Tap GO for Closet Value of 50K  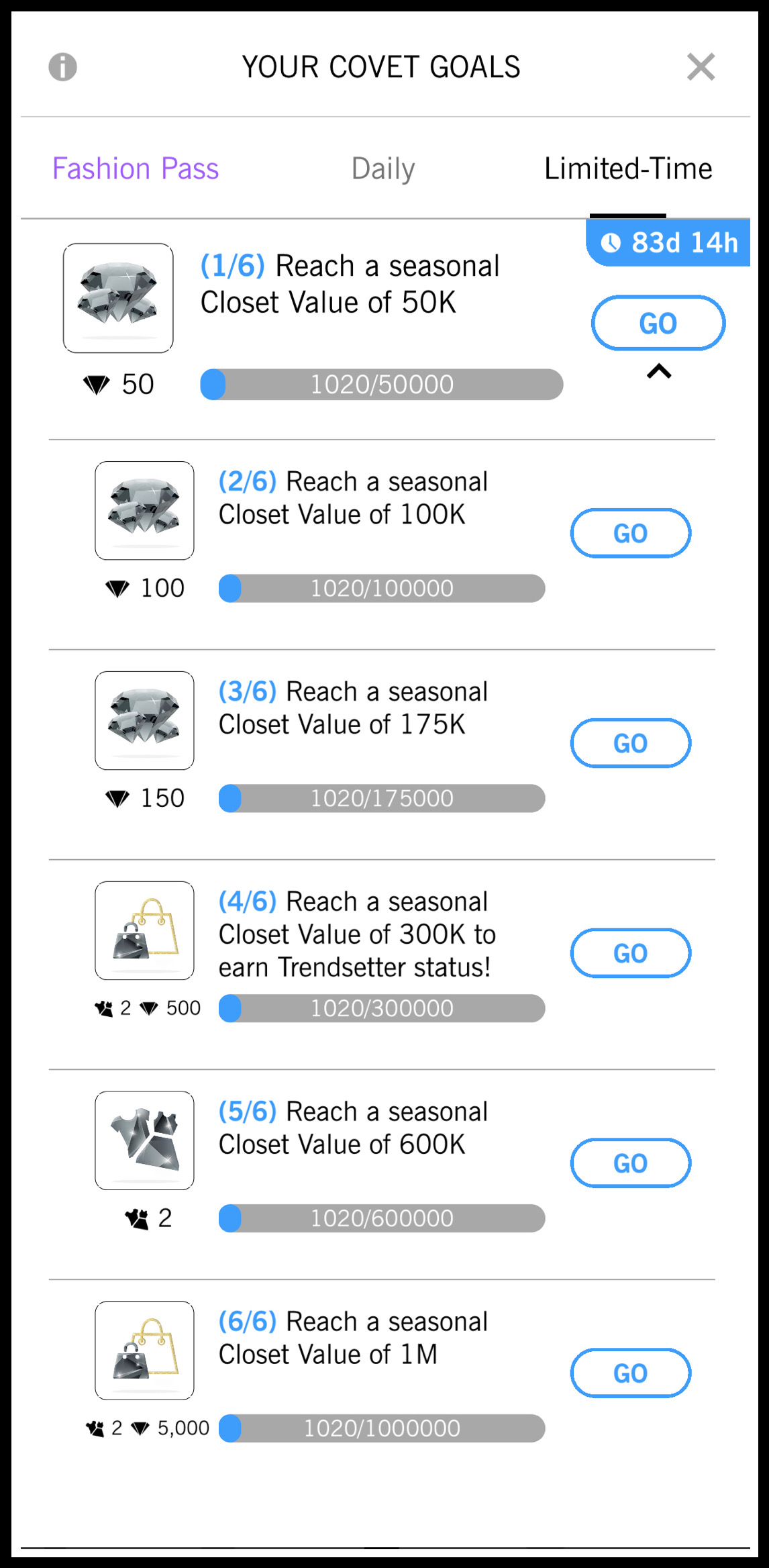click(658, 323)
